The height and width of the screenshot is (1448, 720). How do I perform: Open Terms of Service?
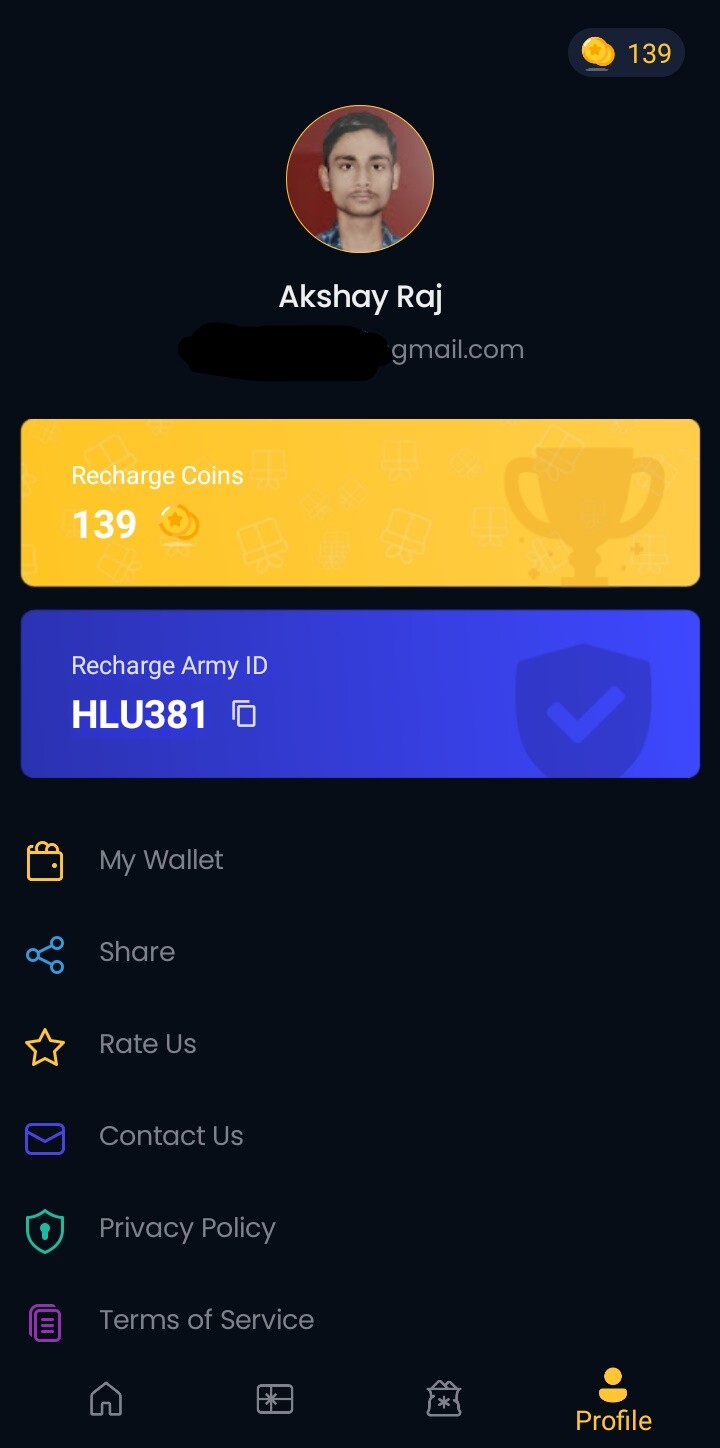tap(206, 1320)
